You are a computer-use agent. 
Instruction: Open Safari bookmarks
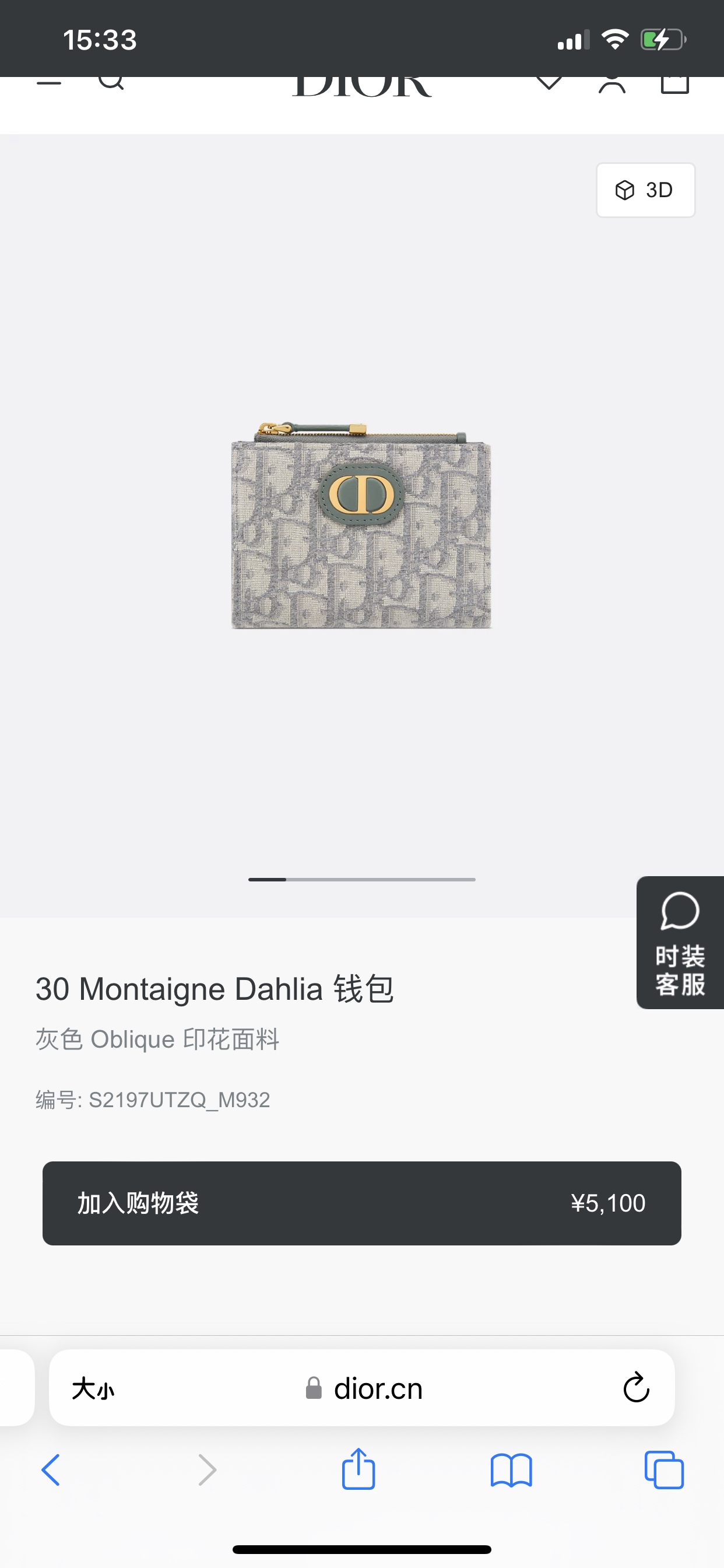coord(511,1470)
